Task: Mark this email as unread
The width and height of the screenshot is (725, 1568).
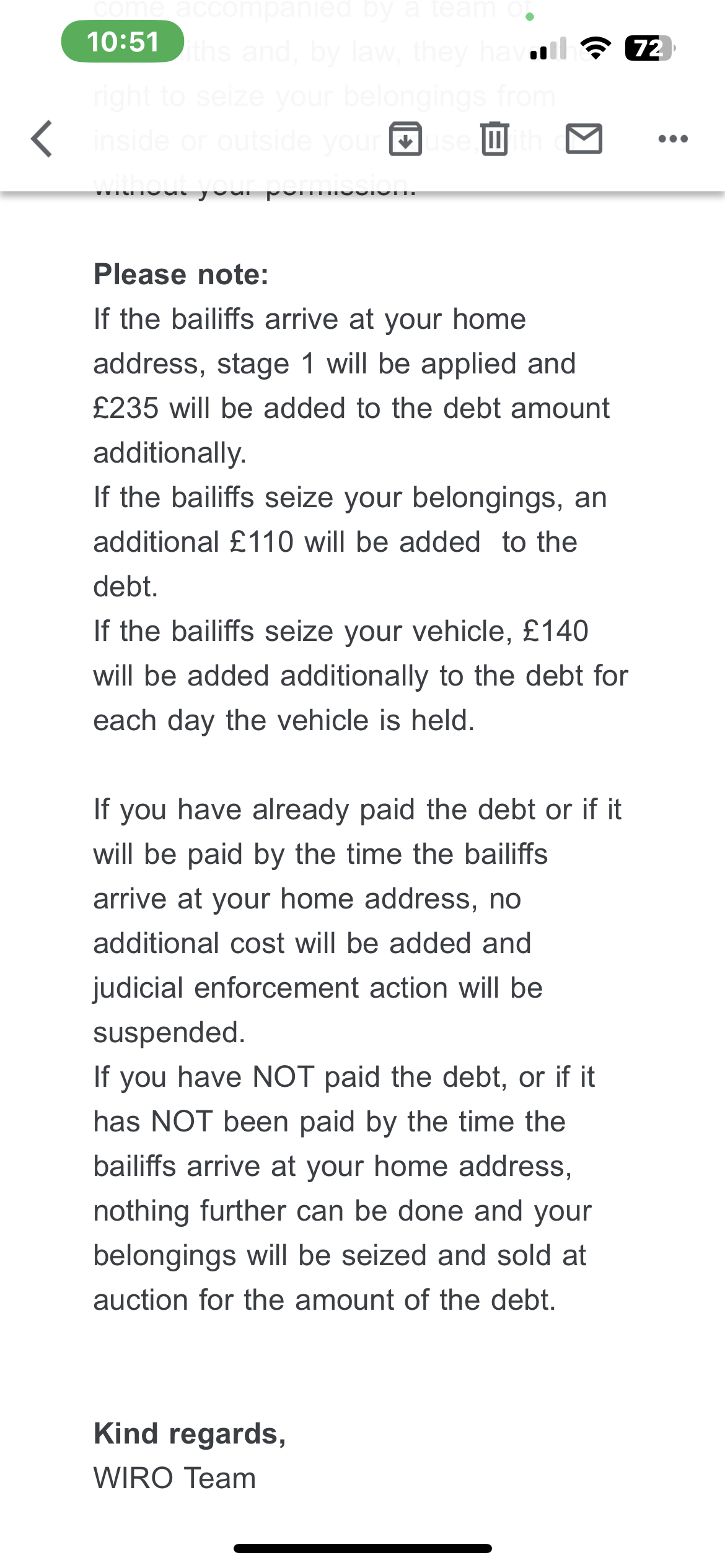Action: tap(584, 139)
